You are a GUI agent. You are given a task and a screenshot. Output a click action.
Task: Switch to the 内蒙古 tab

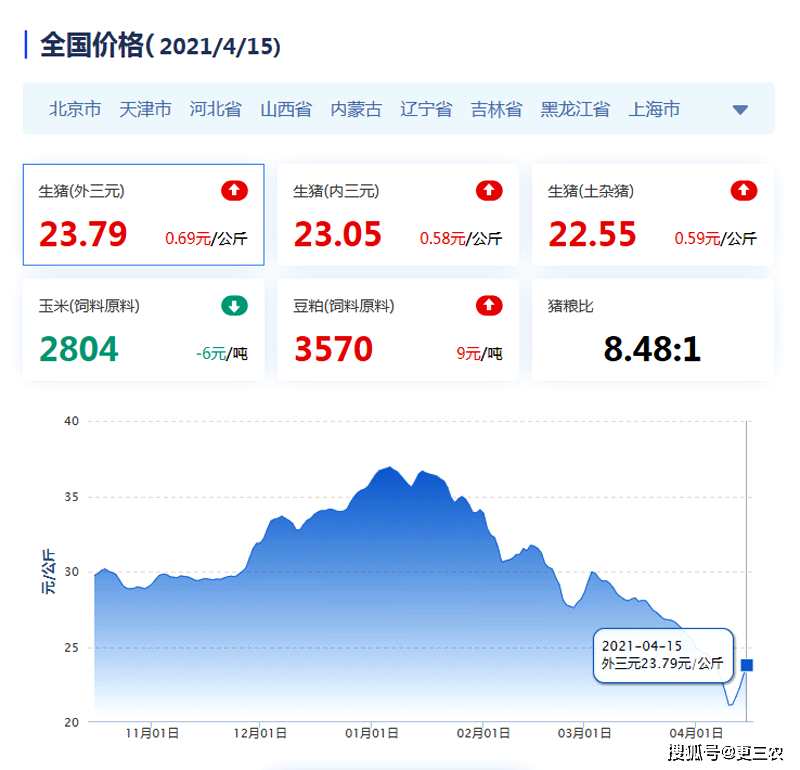[356, 110]
